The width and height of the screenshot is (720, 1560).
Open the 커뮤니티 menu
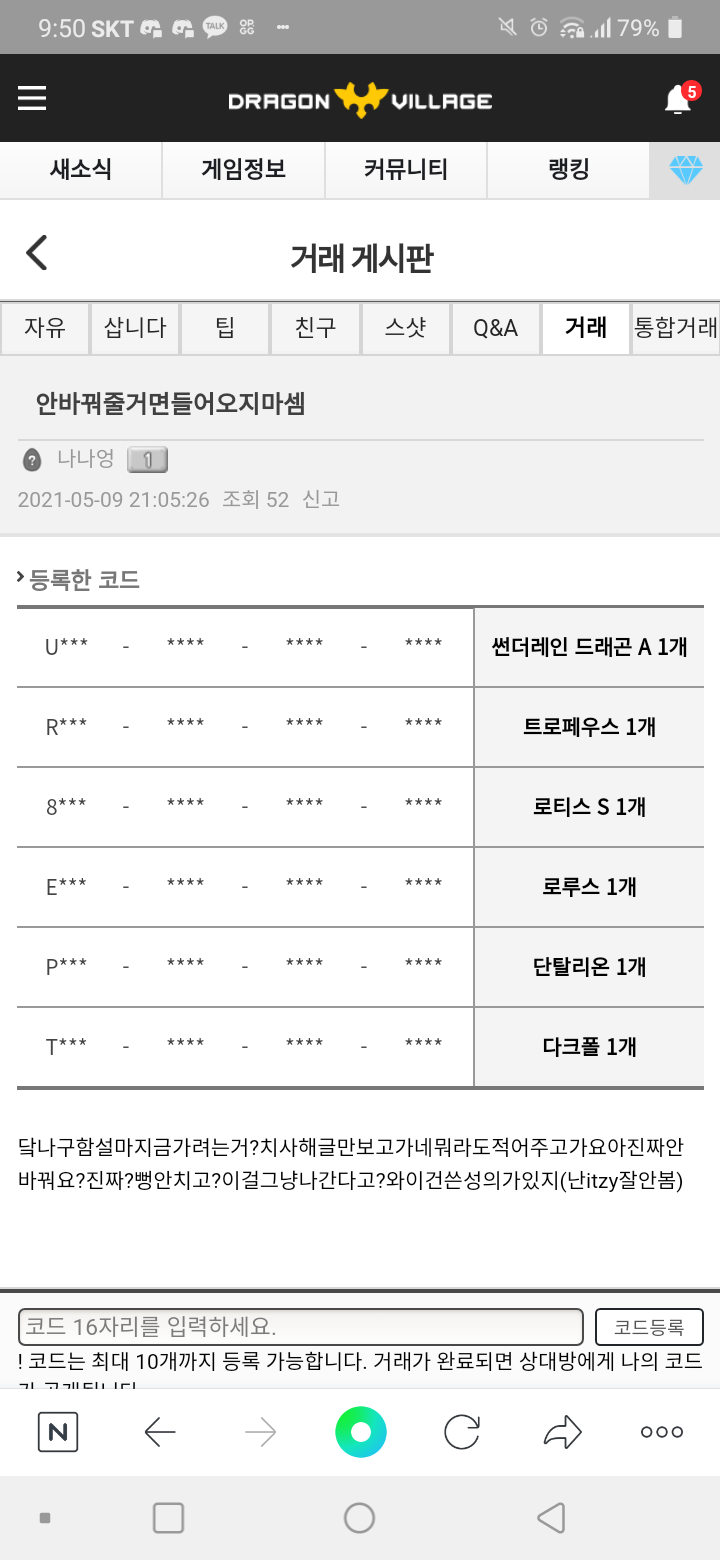[x=405, y=169]
